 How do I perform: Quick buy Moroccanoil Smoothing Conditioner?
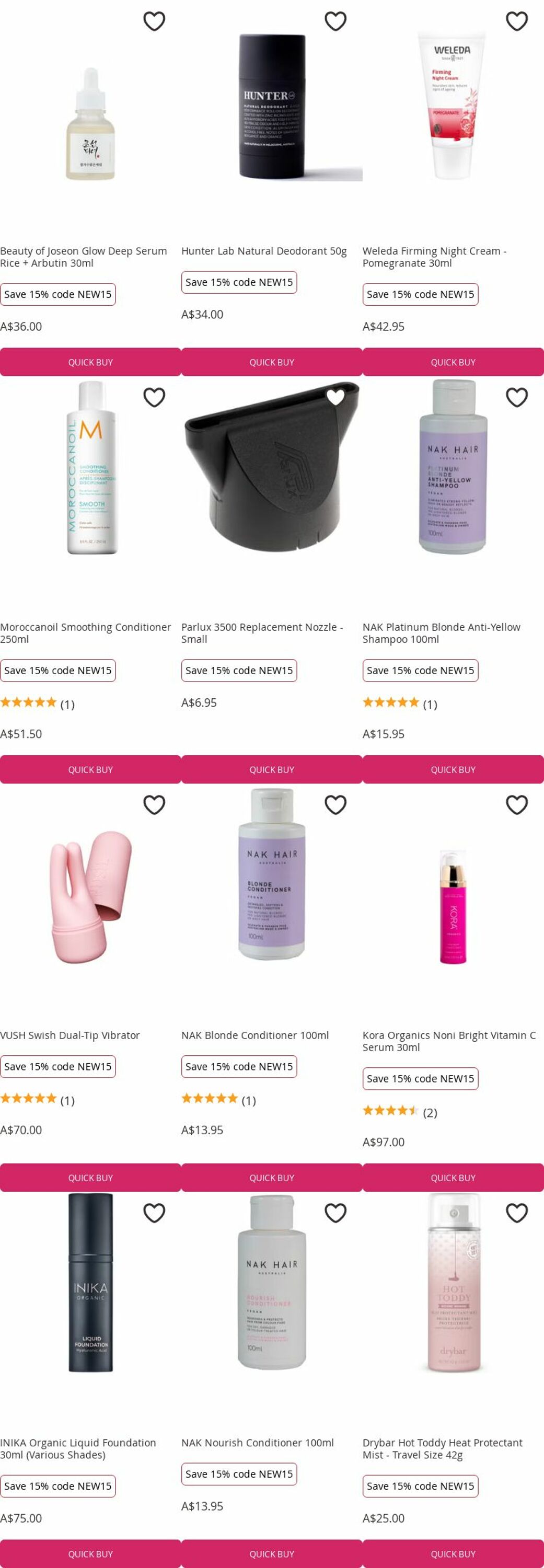pyautogui.click(x=90, y=769)
